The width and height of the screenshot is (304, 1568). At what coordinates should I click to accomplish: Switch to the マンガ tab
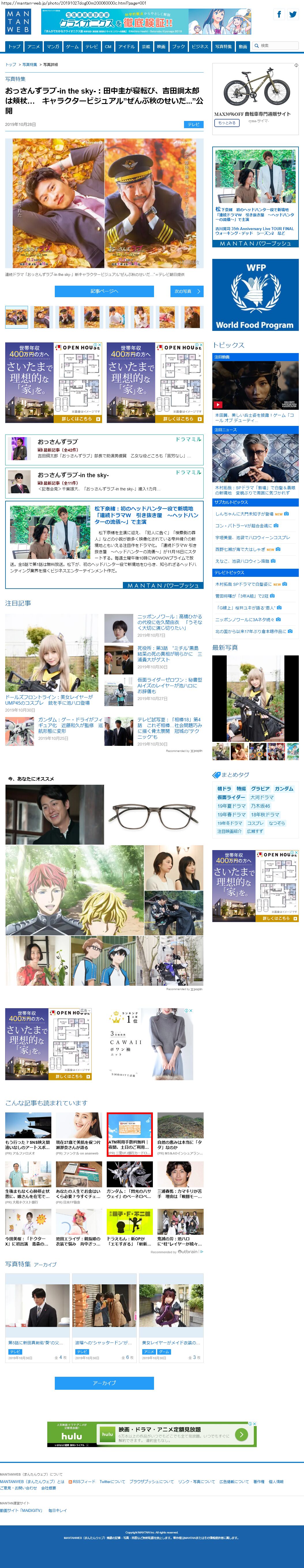(53, 46)
